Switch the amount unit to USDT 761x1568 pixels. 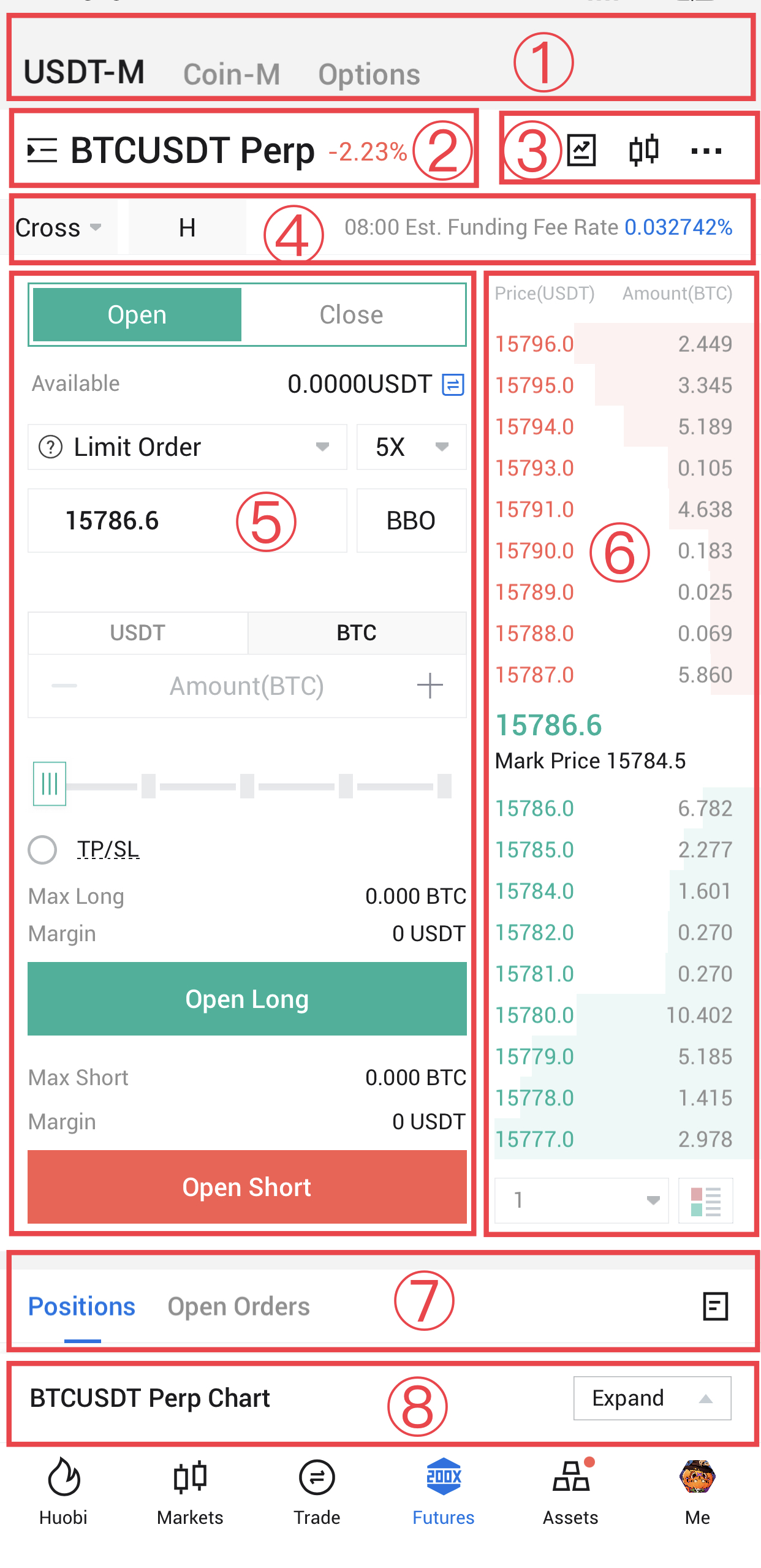(138, 632)
